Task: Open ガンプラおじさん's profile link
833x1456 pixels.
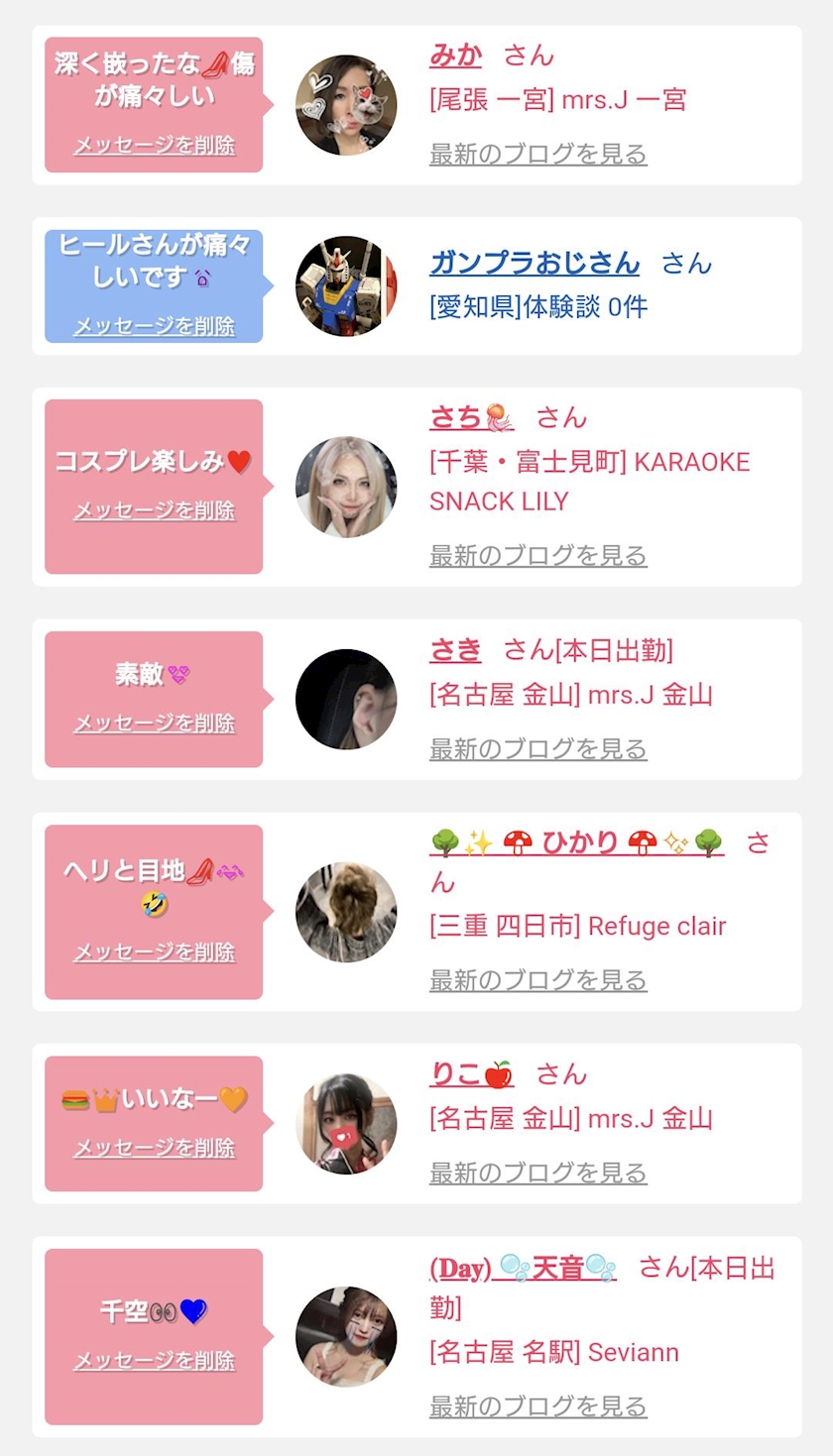Action: pos(535,263)
